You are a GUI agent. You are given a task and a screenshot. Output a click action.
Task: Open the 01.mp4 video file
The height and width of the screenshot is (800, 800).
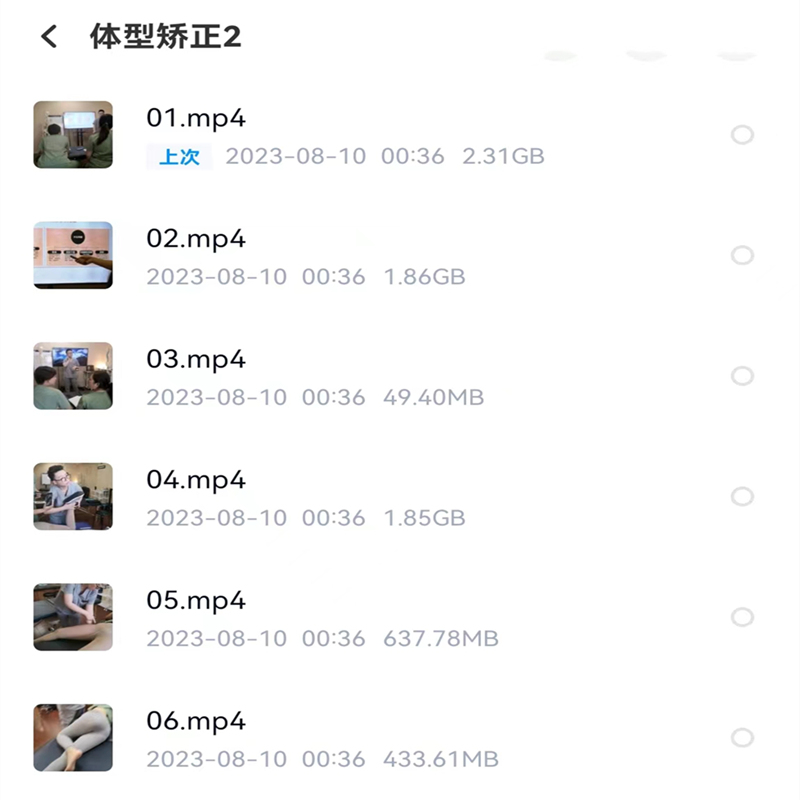(196, 118)
